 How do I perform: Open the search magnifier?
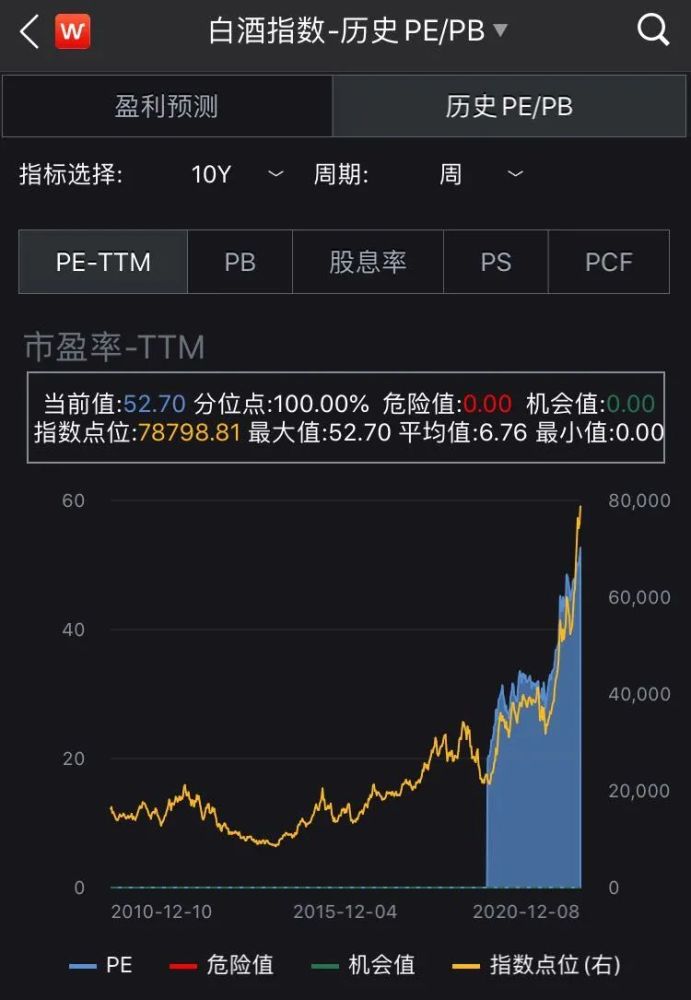(x=653, y=31)
